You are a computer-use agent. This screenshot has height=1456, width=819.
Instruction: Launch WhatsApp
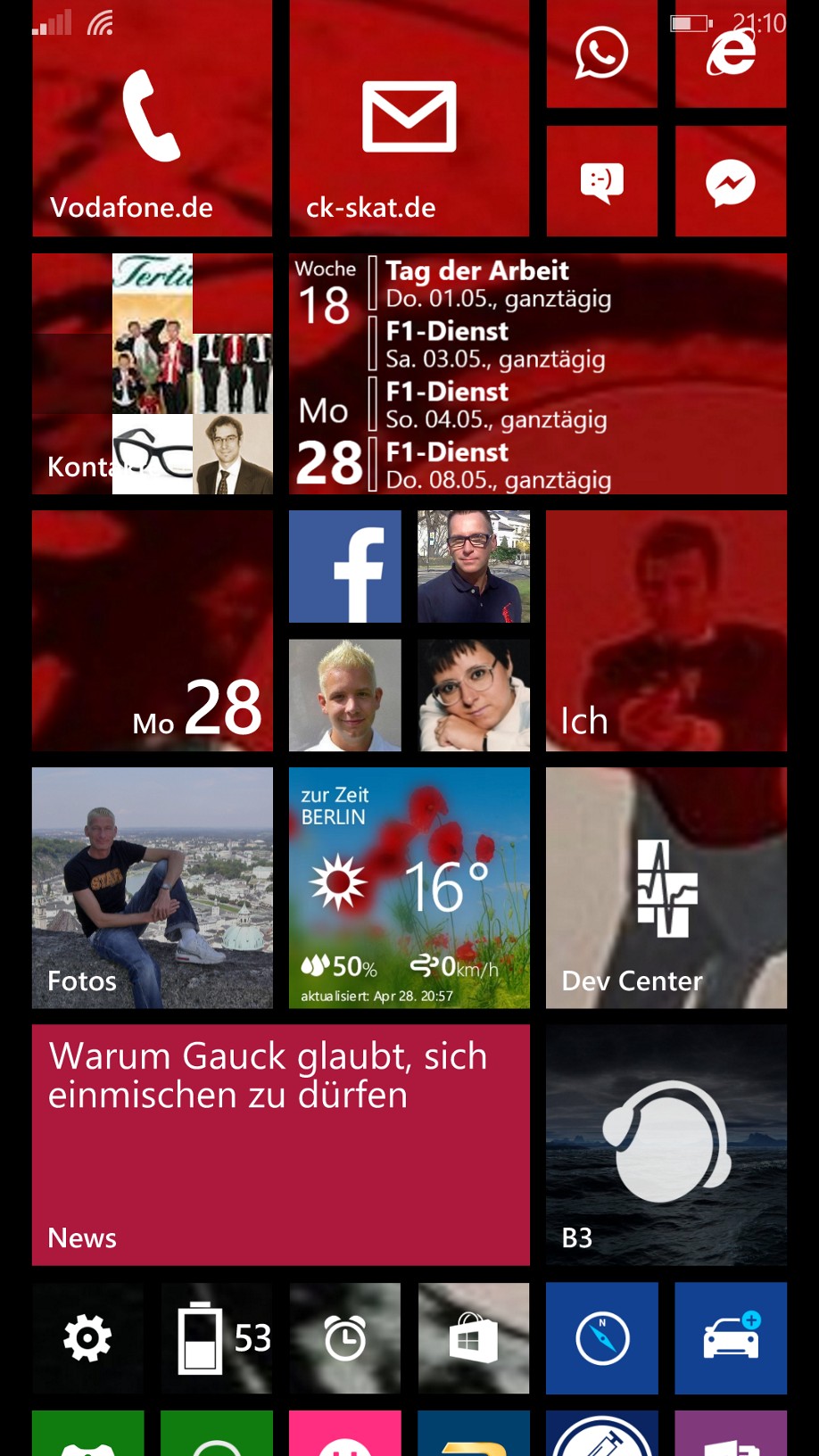click(x=601, y=55)
